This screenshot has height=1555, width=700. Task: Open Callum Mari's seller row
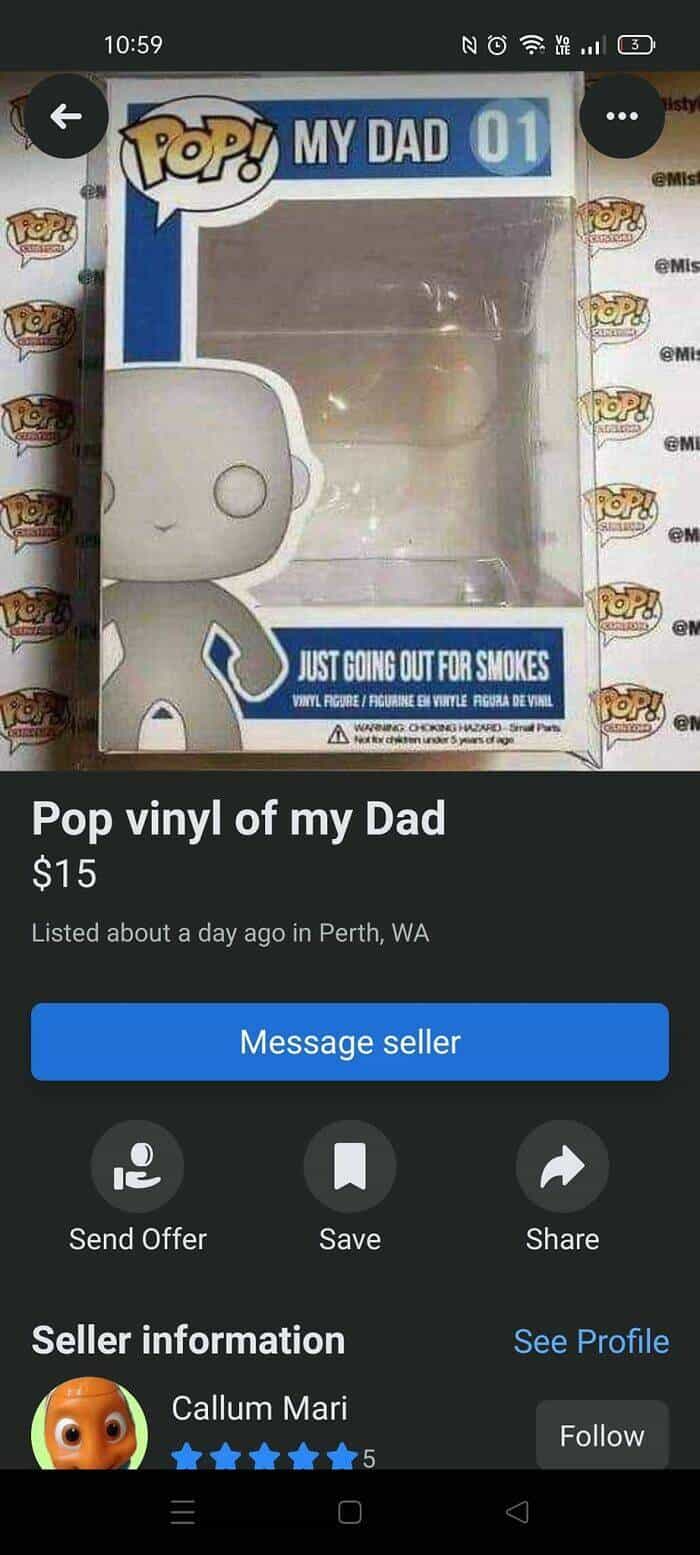tap(260, 1410)
